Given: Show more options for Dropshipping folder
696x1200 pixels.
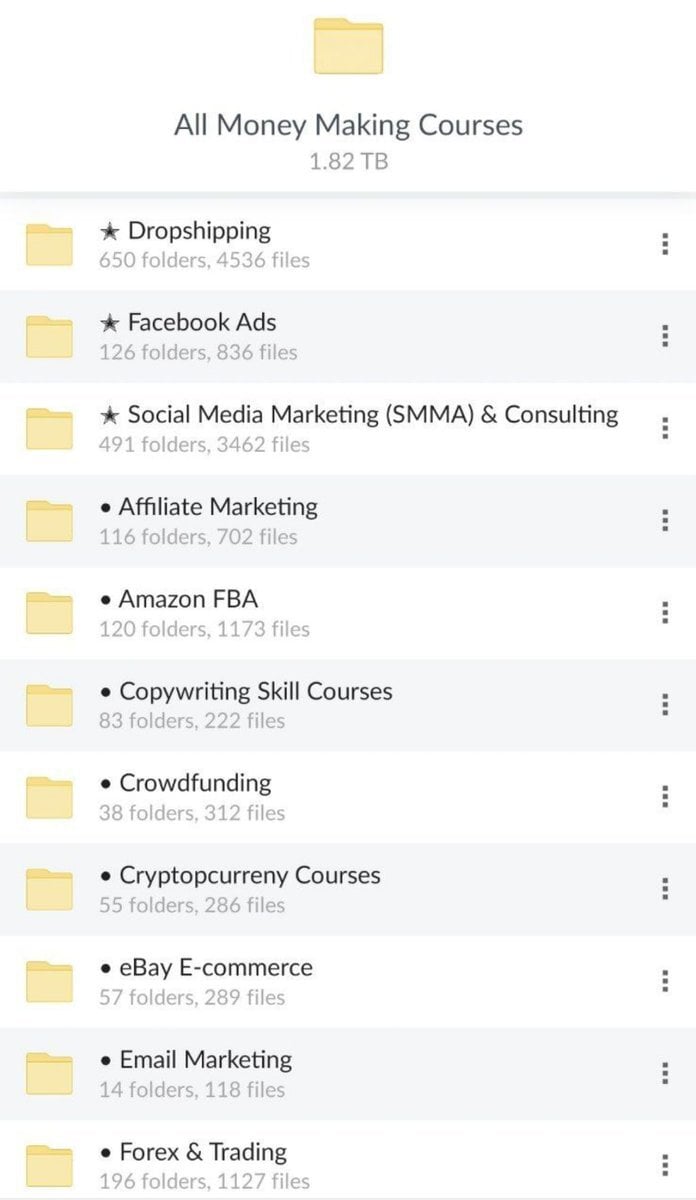Looking at the screenshot, I should pyautogui.click(x=665, y=244).
